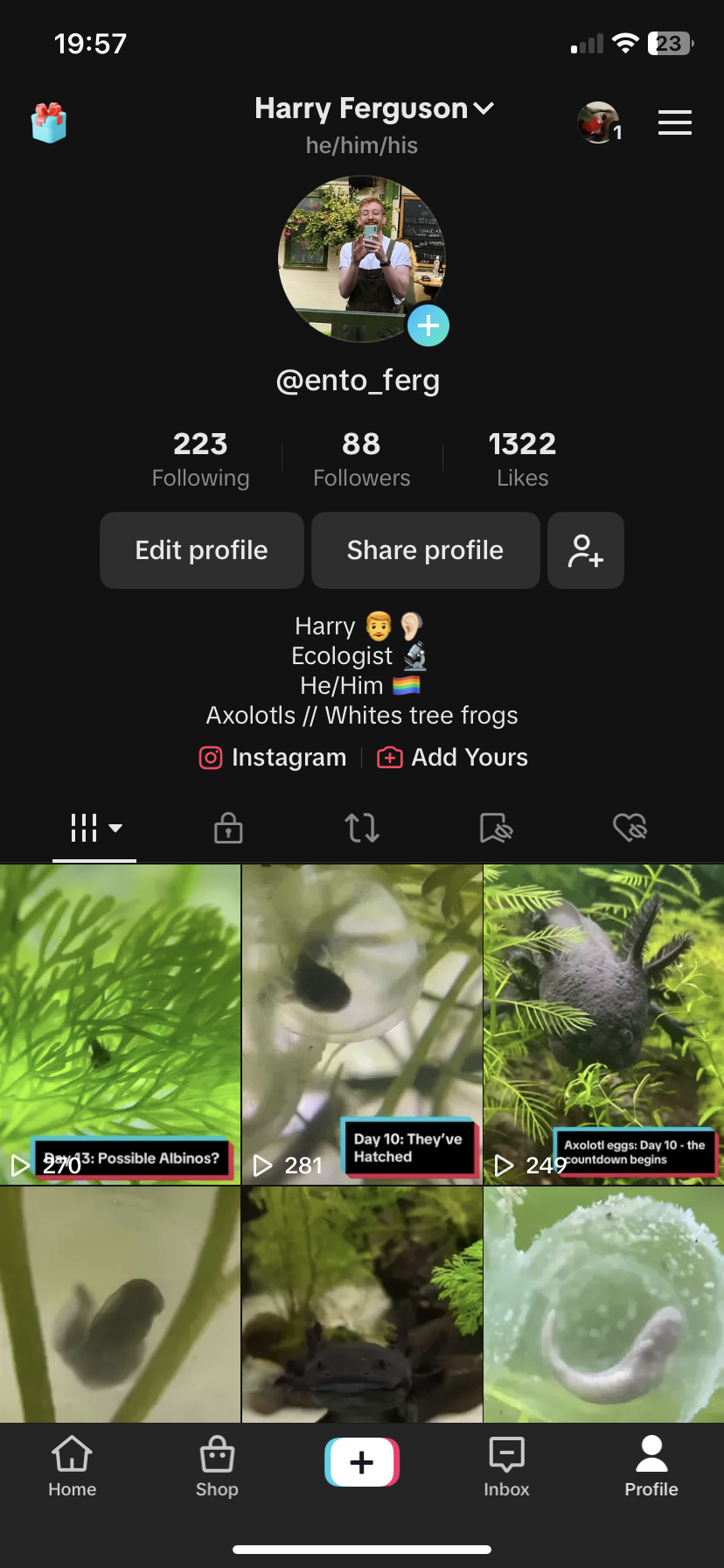Tap Share profile

click(x=425, y=550)
